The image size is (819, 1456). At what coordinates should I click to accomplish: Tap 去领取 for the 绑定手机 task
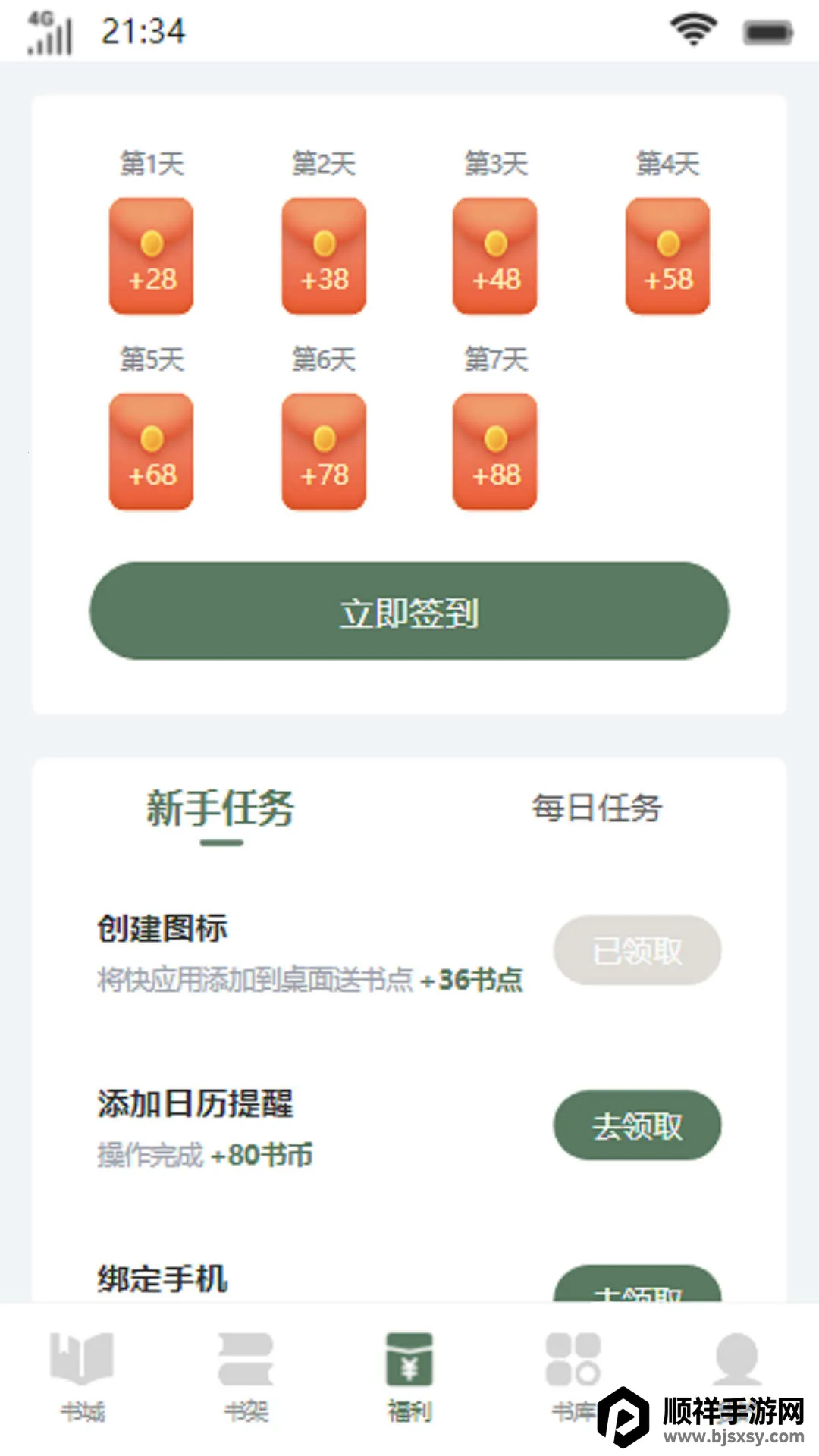click(x=637, y=1288)
